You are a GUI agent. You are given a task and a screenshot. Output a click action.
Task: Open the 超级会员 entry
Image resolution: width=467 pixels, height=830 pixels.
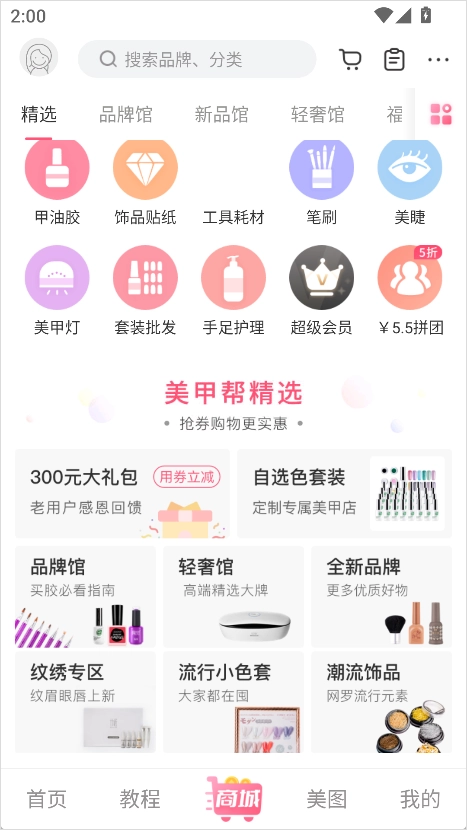[x=321, y=291]
